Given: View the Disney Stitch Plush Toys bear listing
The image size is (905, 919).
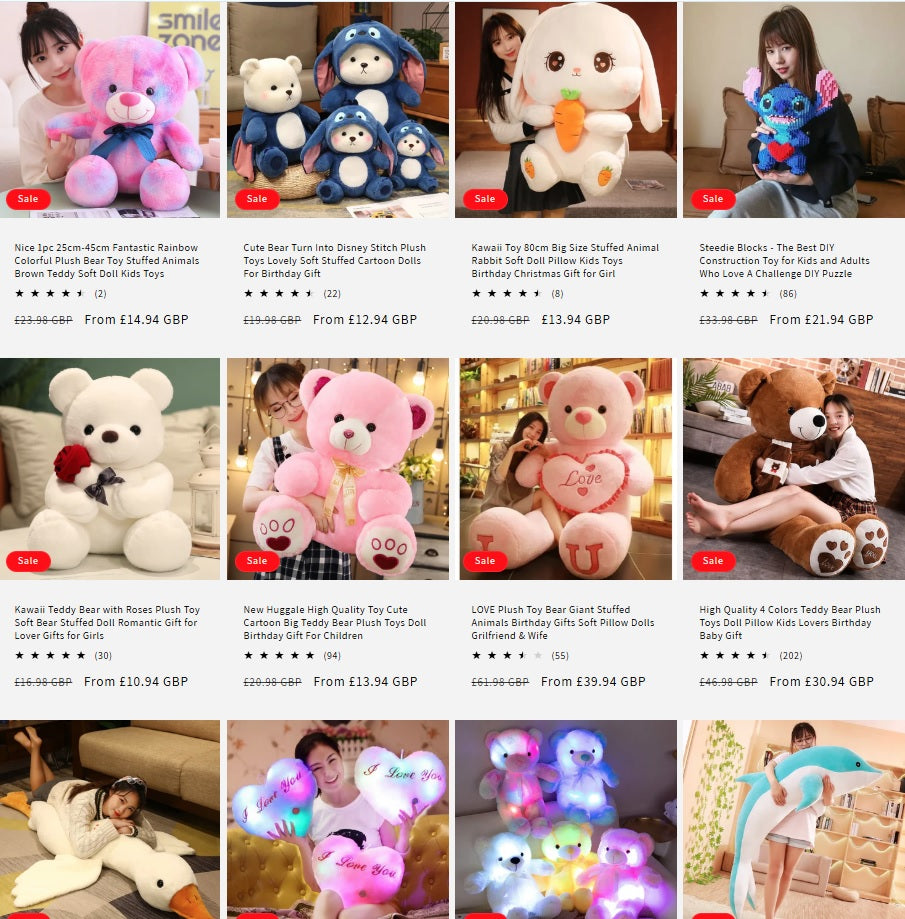Looking at the screenshot, I should pos(335,260).
